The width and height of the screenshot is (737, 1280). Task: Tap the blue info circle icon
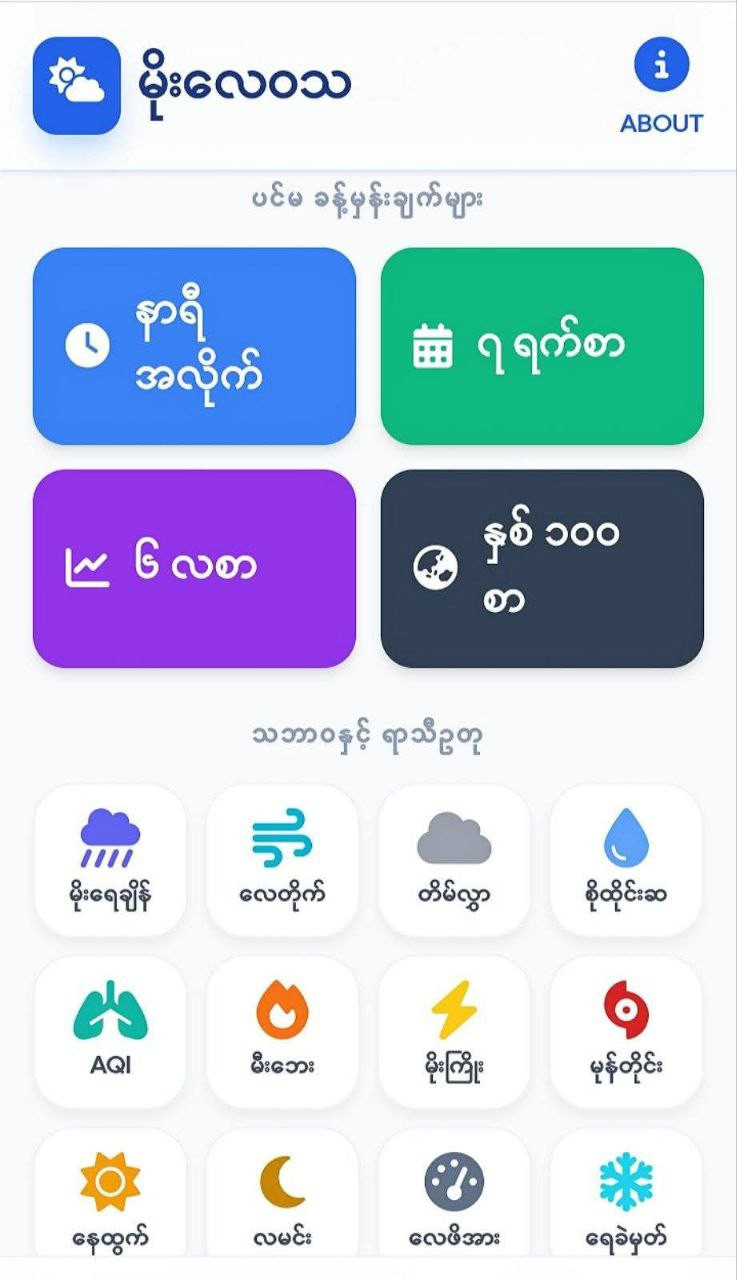click(x=662, y=63)
